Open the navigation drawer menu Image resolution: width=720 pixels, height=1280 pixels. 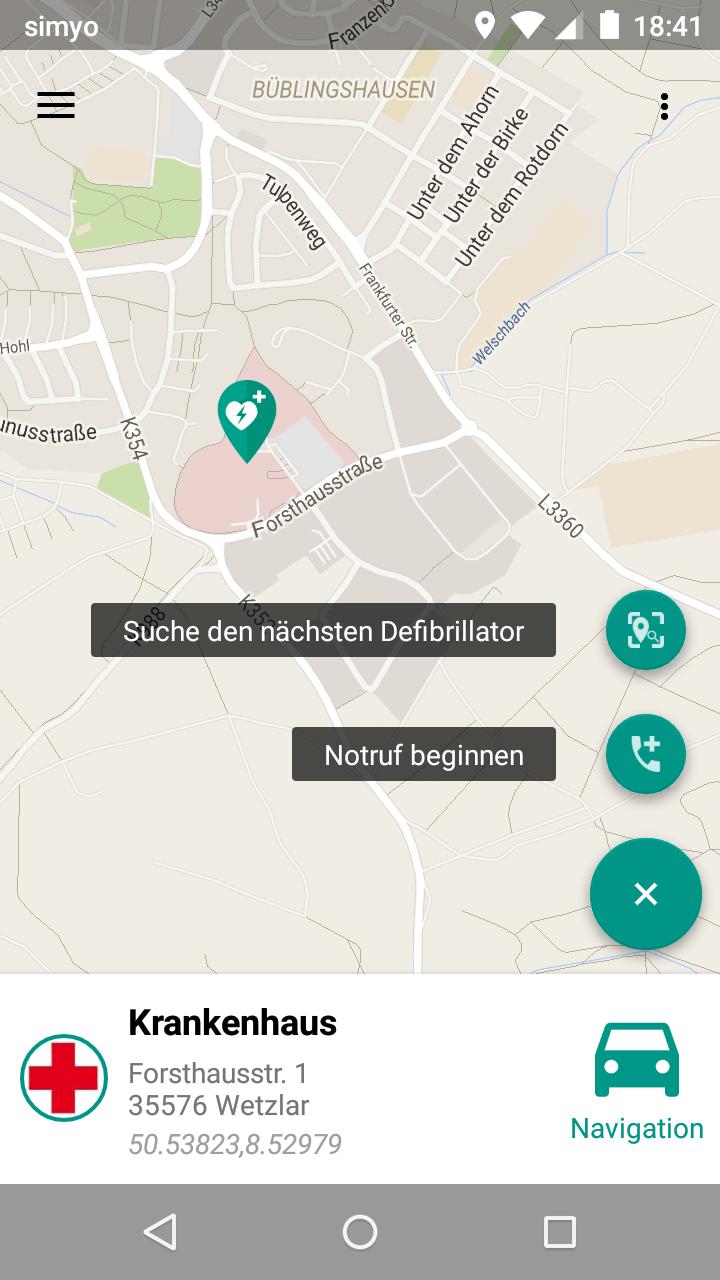click(55, 105)
